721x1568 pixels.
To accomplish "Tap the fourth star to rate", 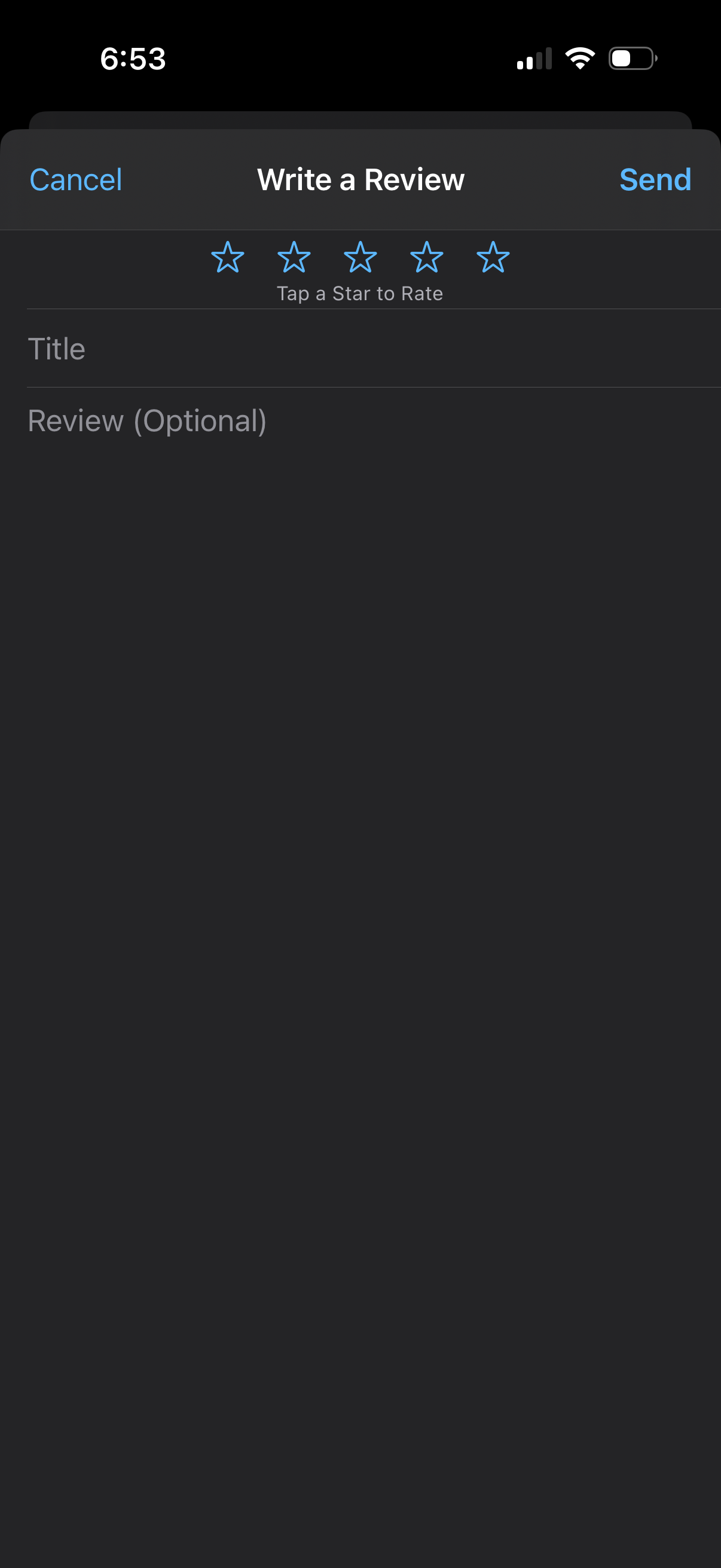I will click(x=426, y=258).
